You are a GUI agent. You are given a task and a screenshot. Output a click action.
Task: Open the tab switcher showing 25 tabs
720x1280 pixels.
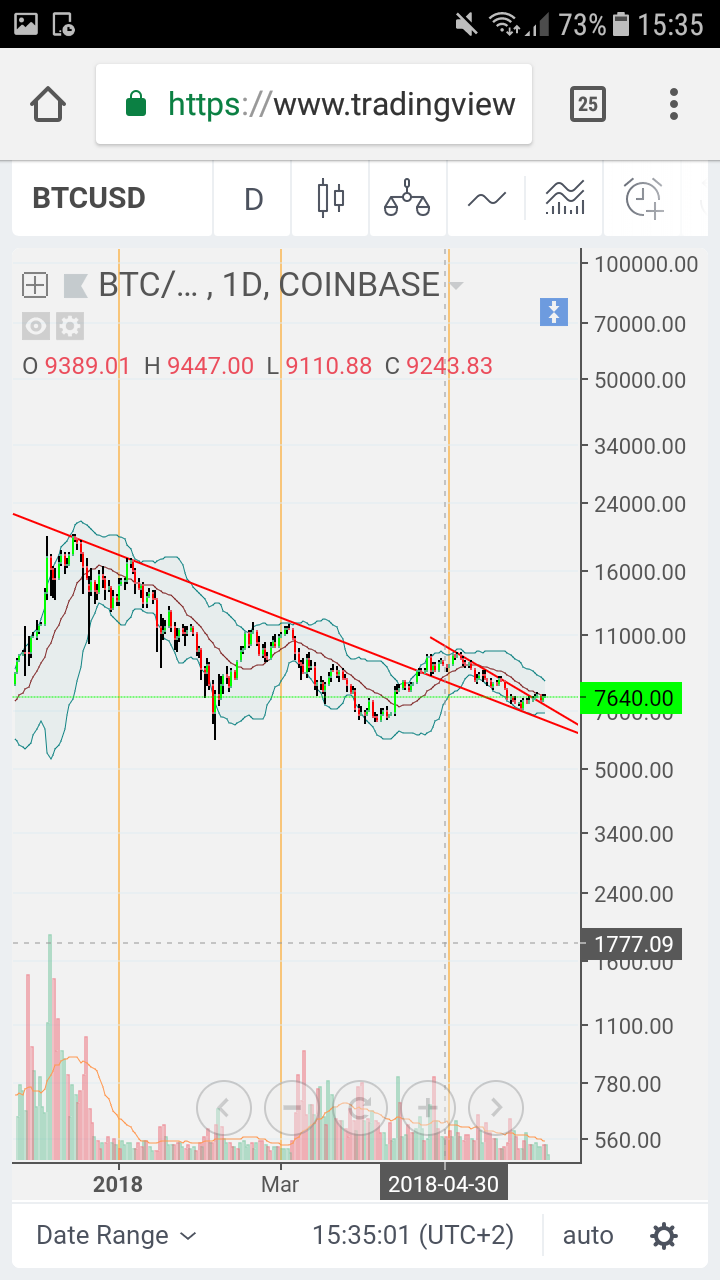587,104
